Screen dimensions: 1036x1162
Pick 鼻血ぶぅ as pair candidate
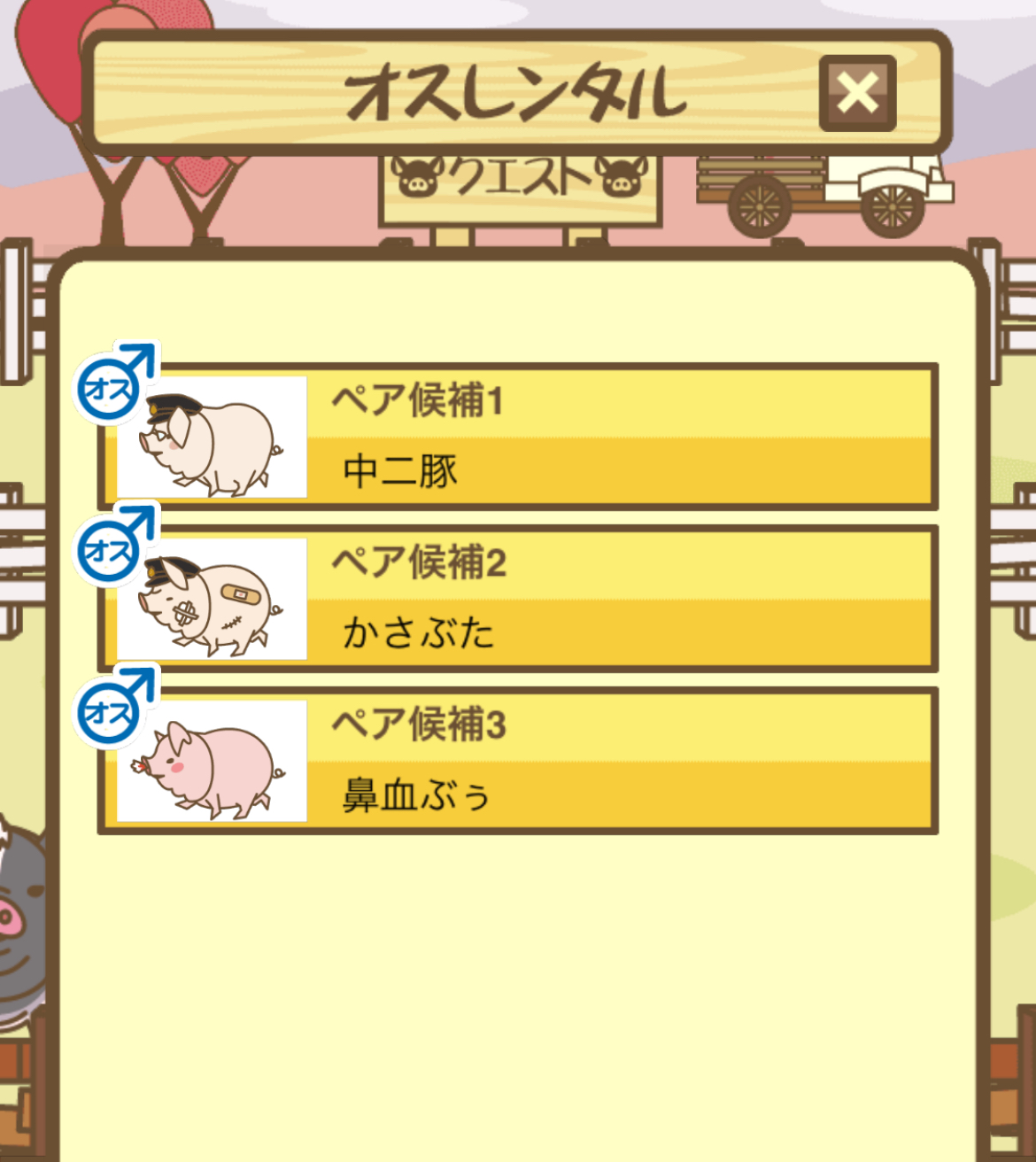[x=518, y=761]
